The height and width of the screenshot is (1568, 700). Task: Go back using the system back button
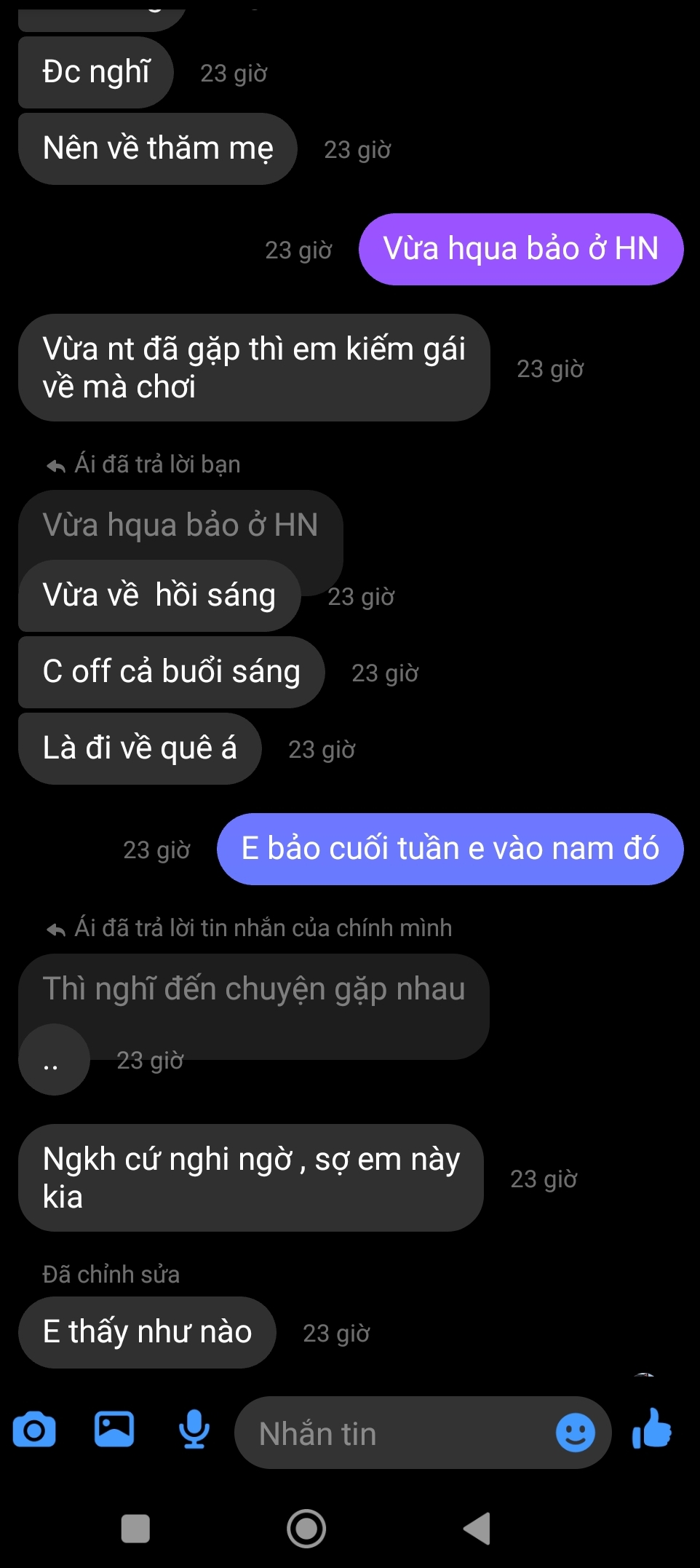(x=477, y=1528)
